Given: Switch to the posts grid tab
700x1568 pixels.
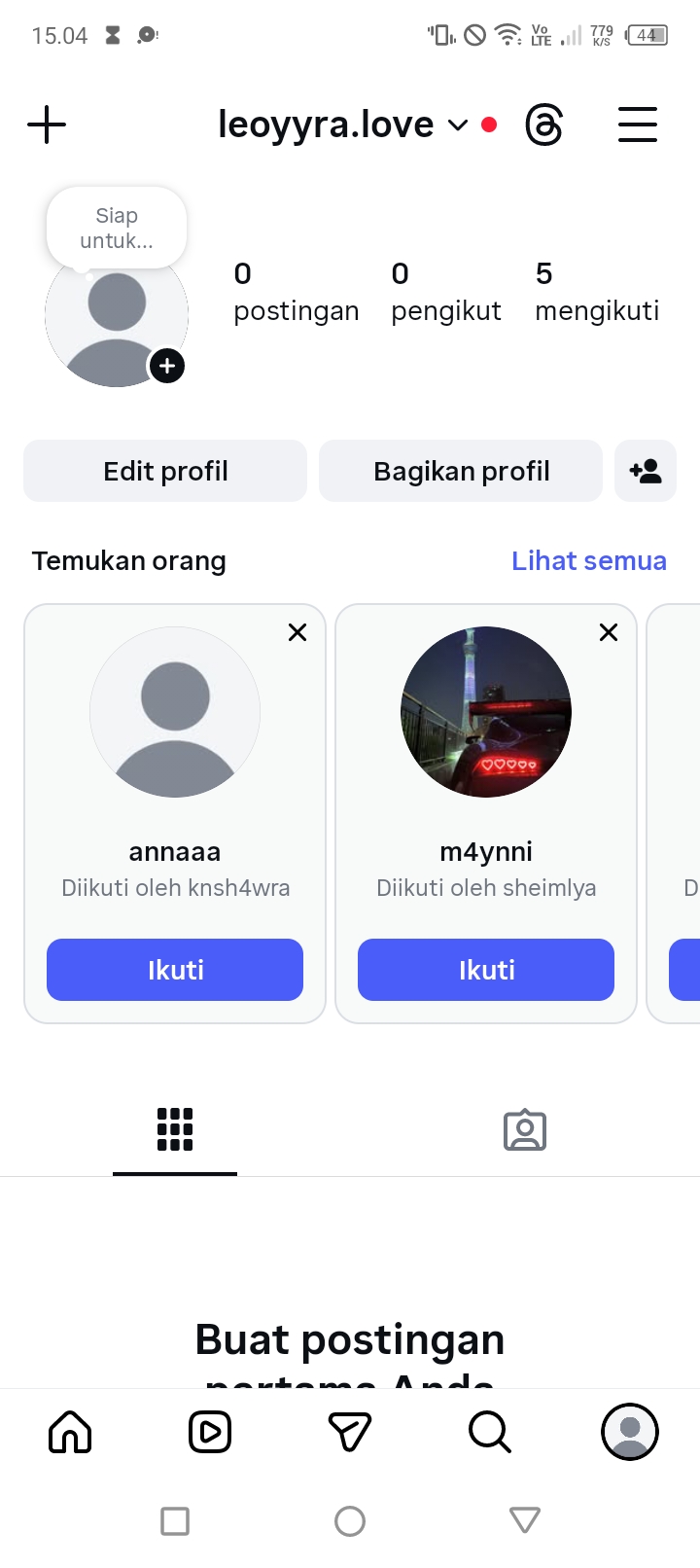Looking at the screenshot, I should coord(175,1129).
